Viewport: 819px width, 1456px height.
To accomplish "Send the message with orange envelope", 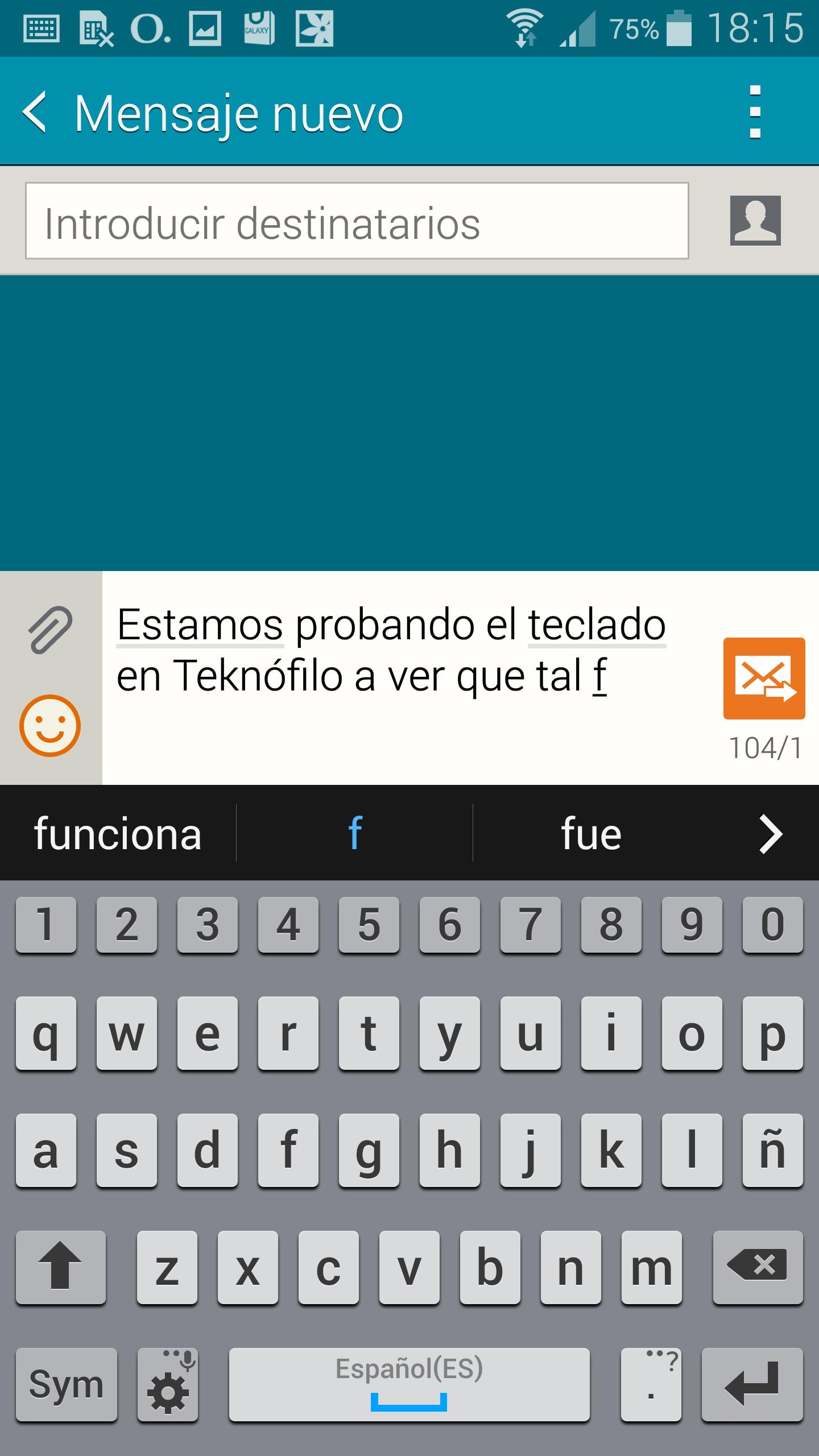I will click(764, 678).
